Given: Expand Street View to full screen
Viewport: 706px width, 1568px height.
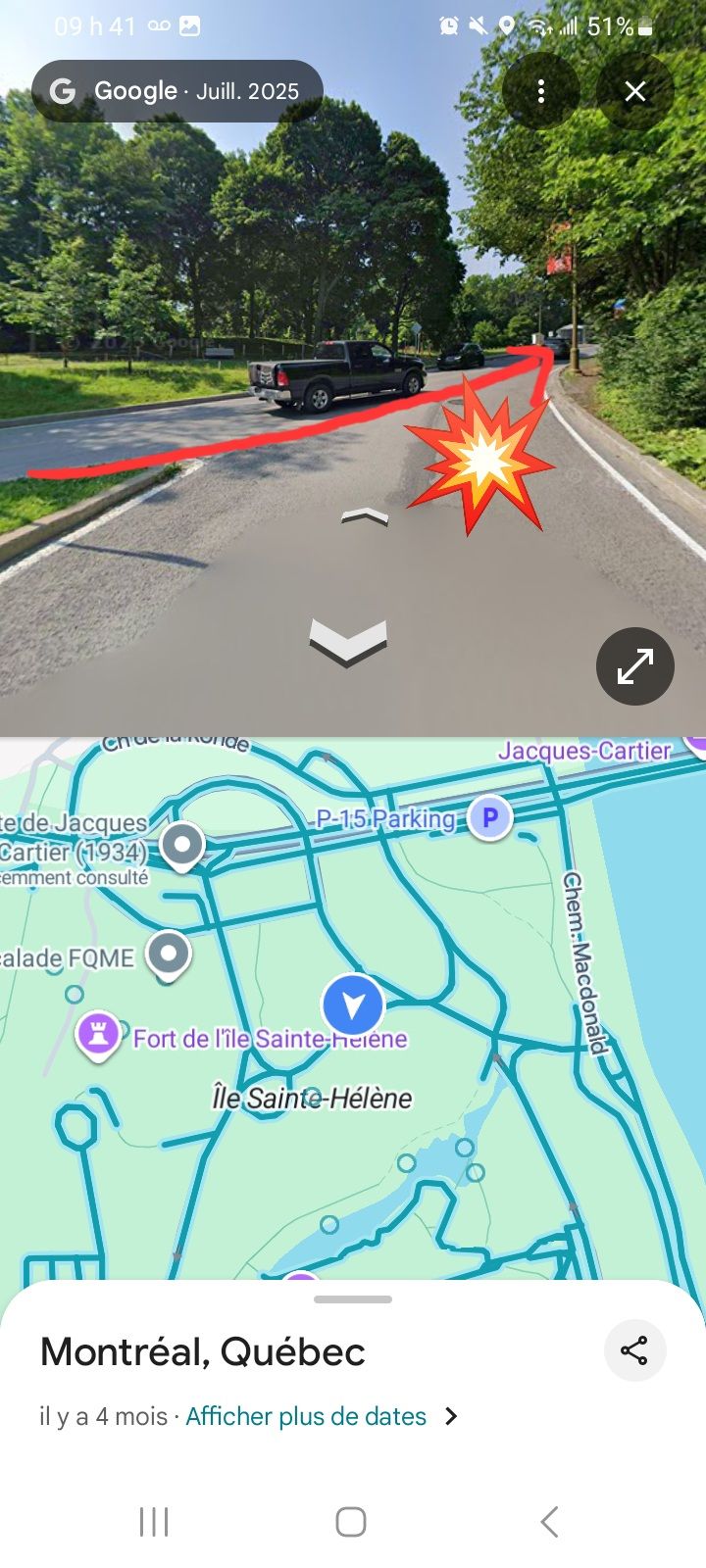Looking at the screenshot, I should [x=634, y=666].
